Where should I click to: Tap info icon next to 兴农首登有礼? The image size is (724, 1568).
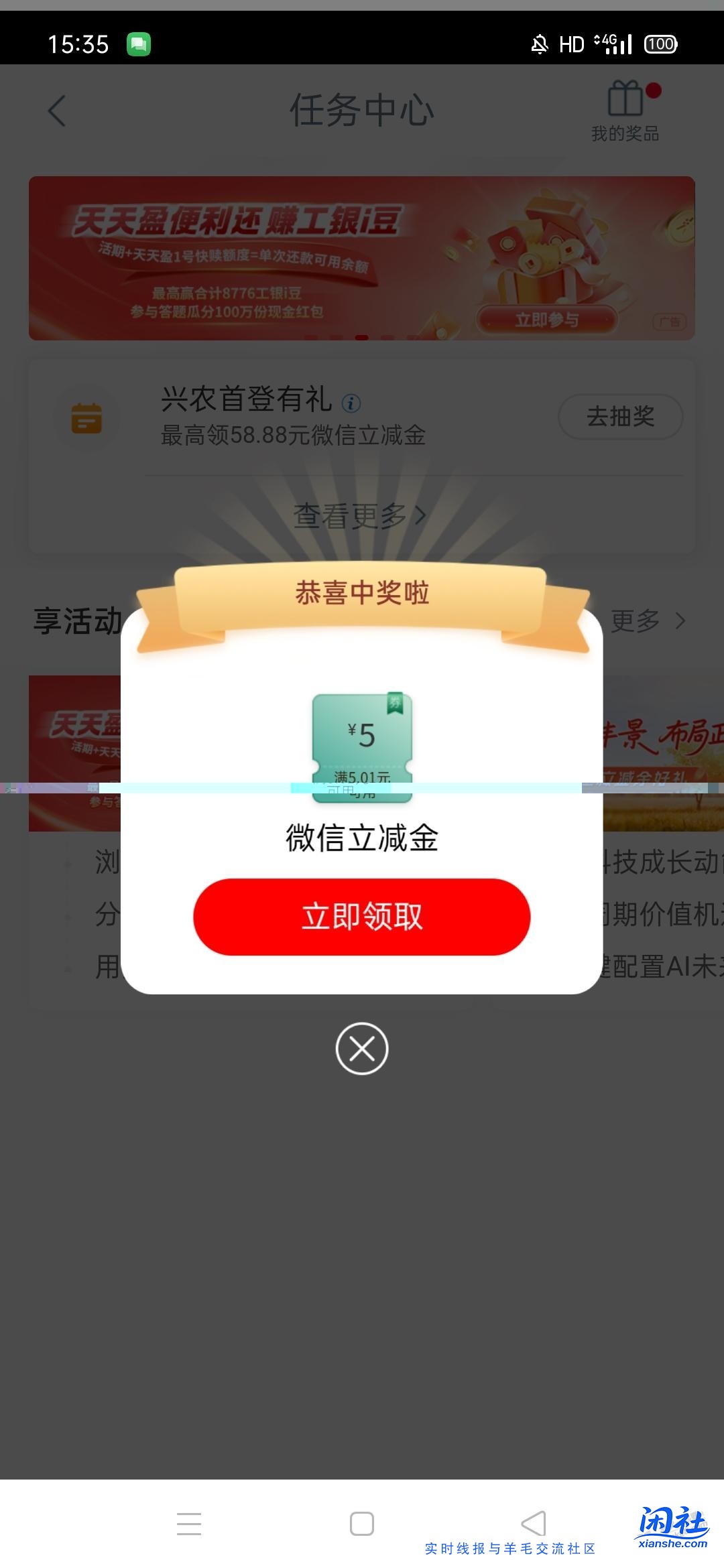(351, 402)
